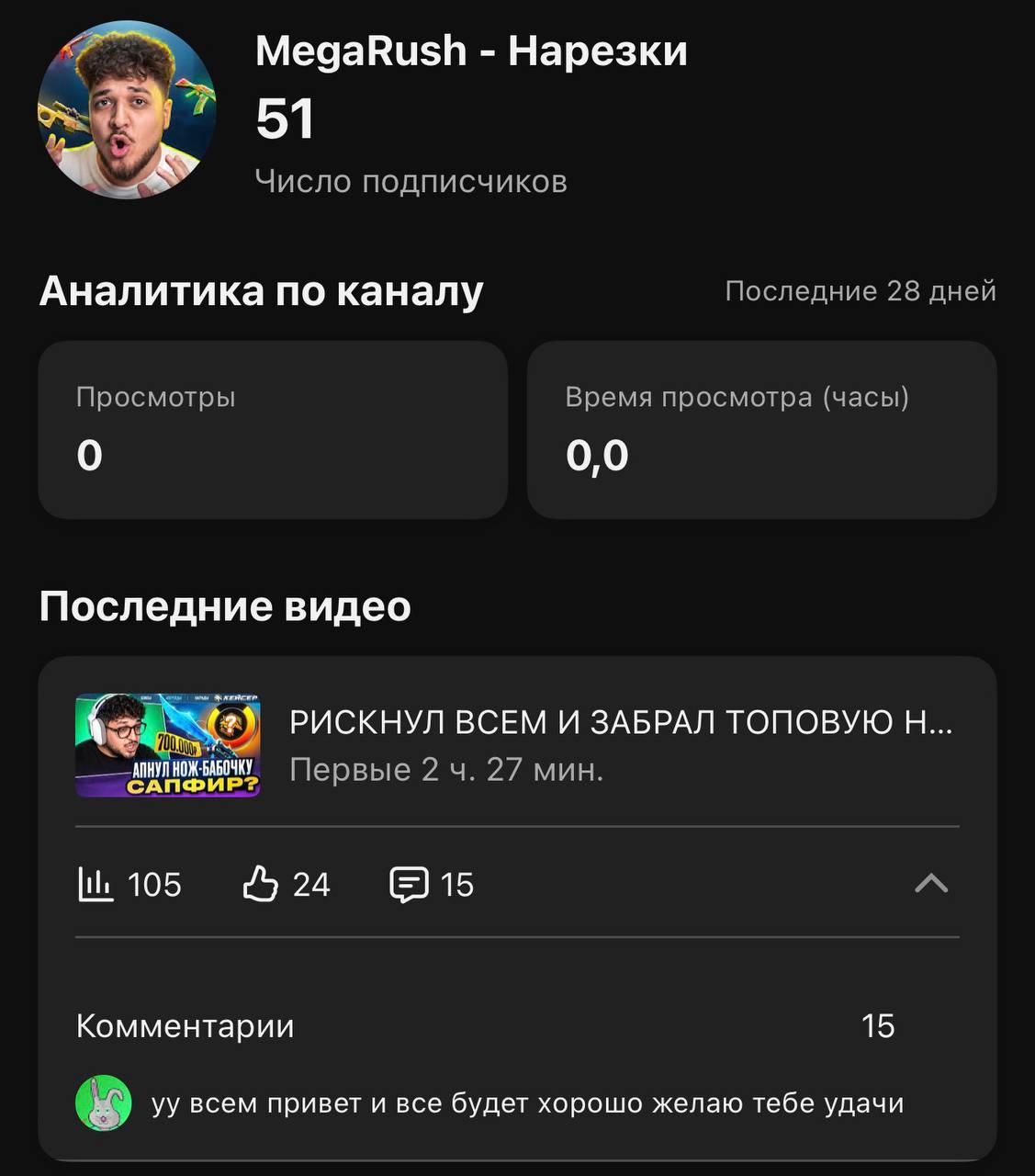Collapse the latest video stats chevron
Image resolution: width=1035 pixels, height=1176 pixels.
[931, 884]
